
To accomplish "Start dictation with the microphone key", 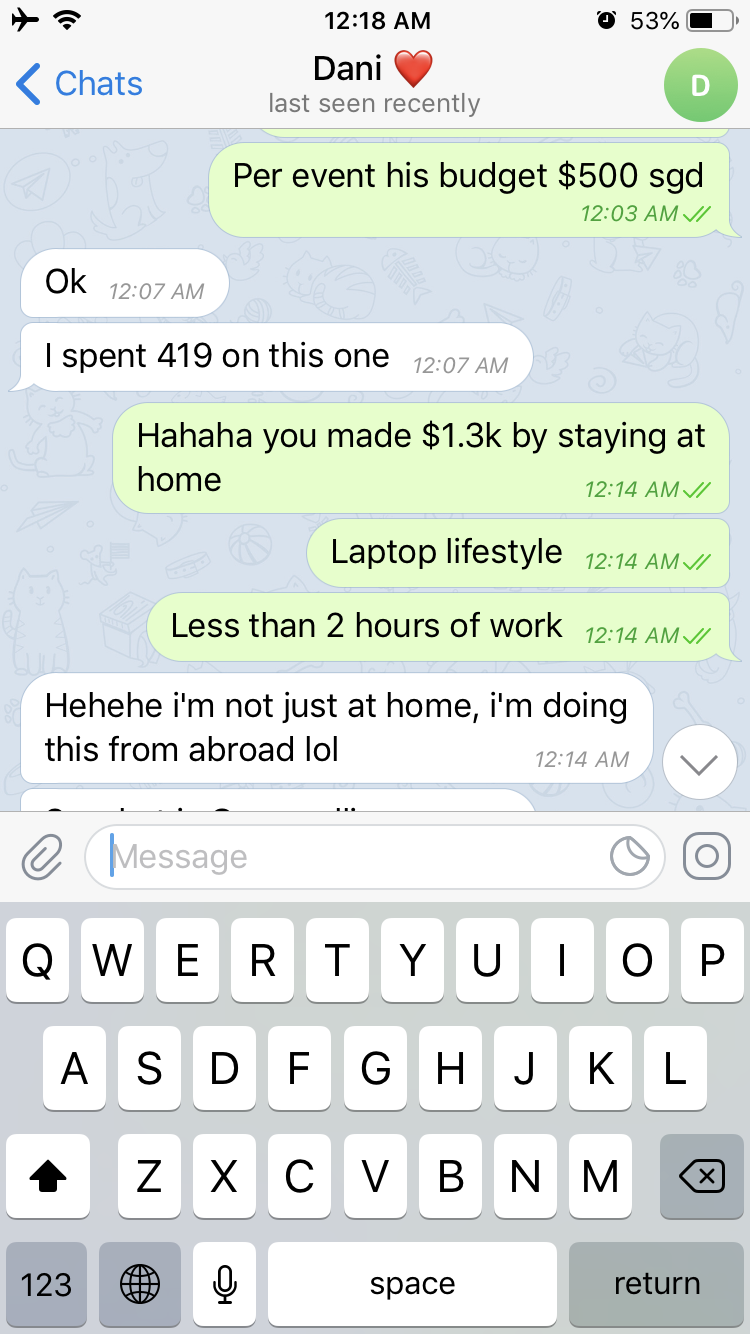I will point(225,1284).
